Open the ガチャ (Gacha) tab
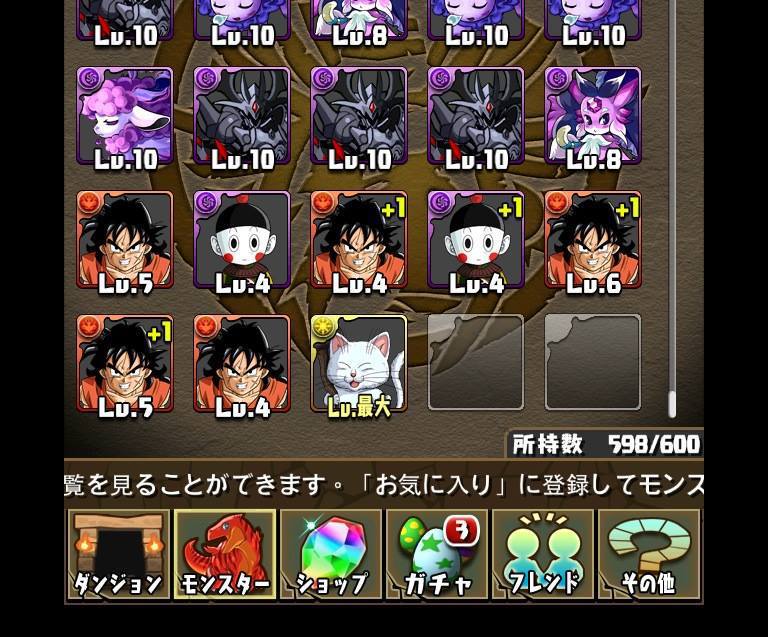Image resolution: width=768 pixels, height=637 pixels. pos(437,553)
